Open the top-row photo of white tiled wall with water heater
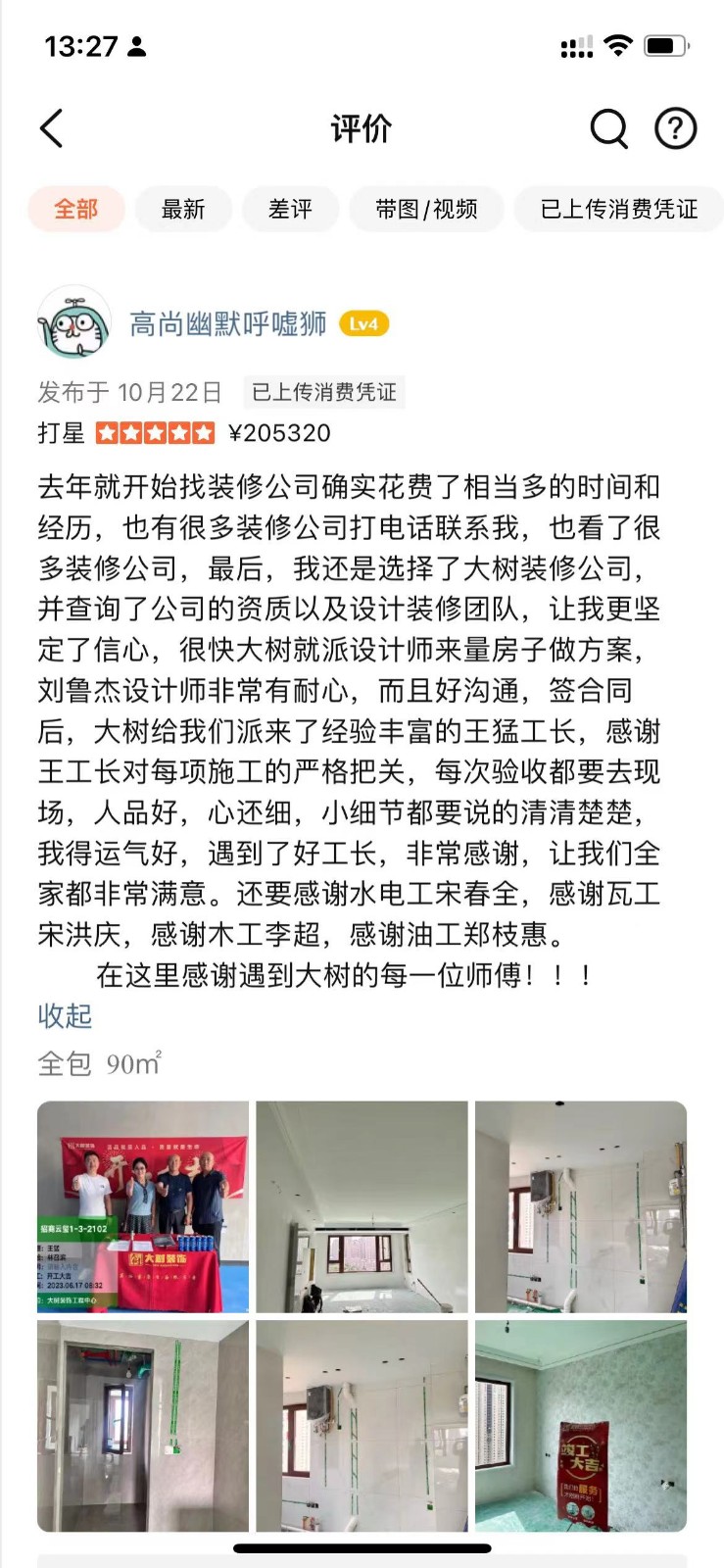 click(580, 1206)
